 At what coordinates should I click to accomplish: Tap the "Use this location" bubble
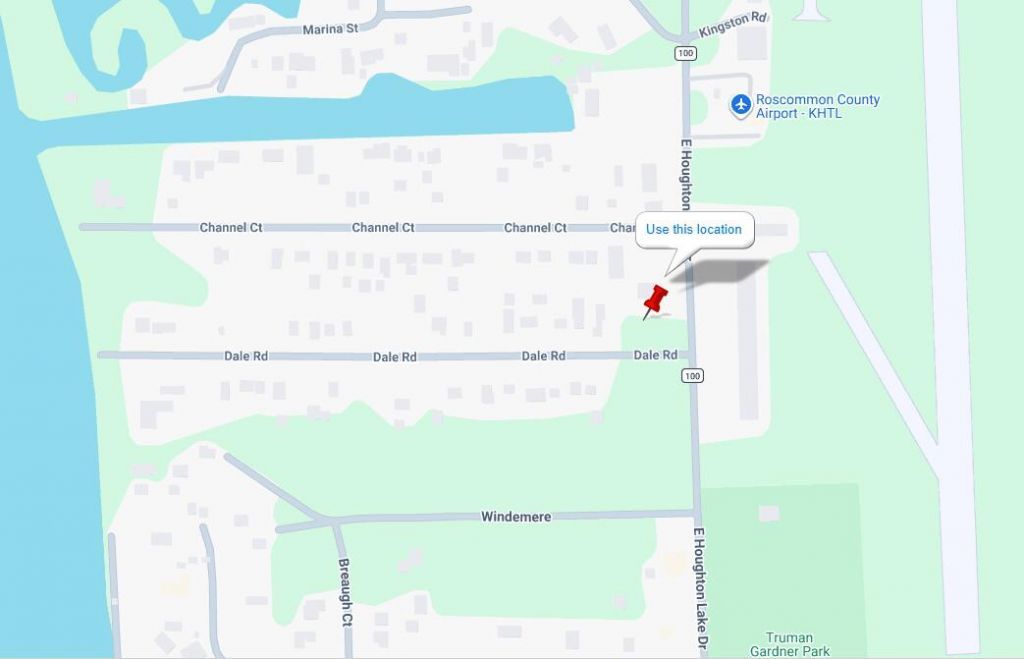click(x=694, y=229)
